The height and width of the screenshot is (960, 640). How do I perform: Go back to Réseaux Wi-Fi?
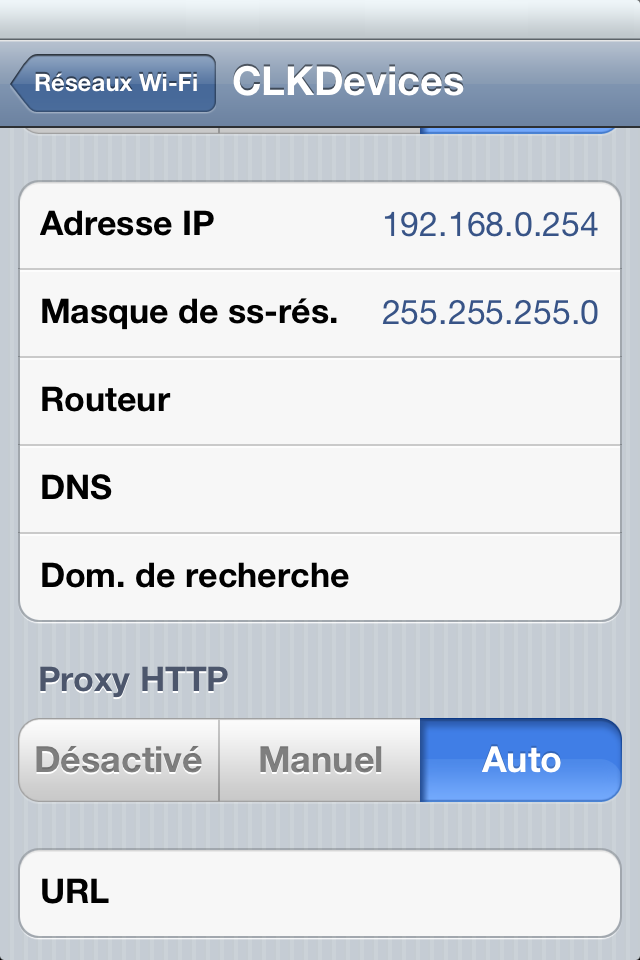[x=114, y=83]
